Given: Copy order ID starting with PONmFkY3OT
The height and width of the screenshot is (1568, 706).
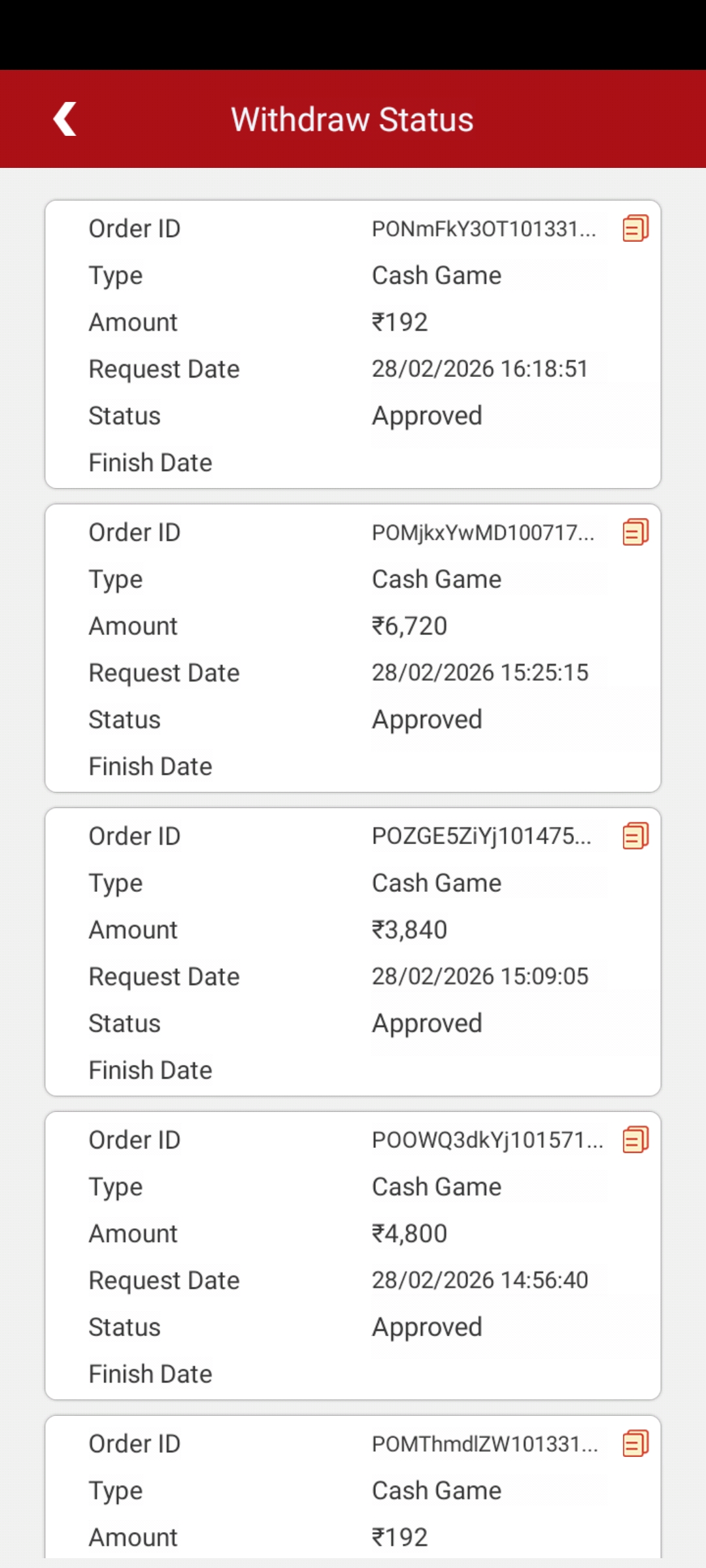Looking at the screenshot, I should [635, 229].
